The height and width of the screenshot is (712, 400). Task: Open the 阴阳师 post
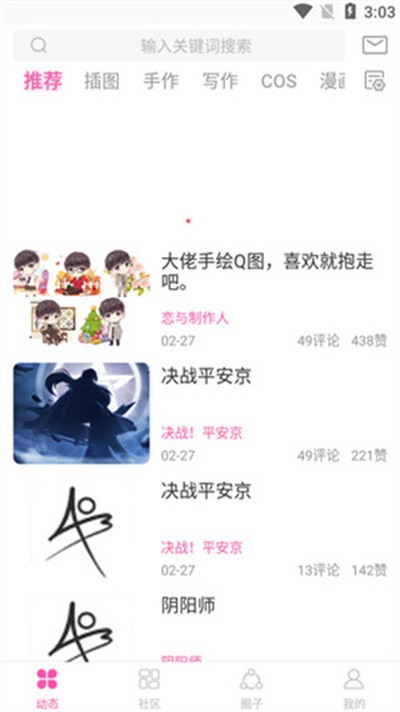tap(200, 627)
